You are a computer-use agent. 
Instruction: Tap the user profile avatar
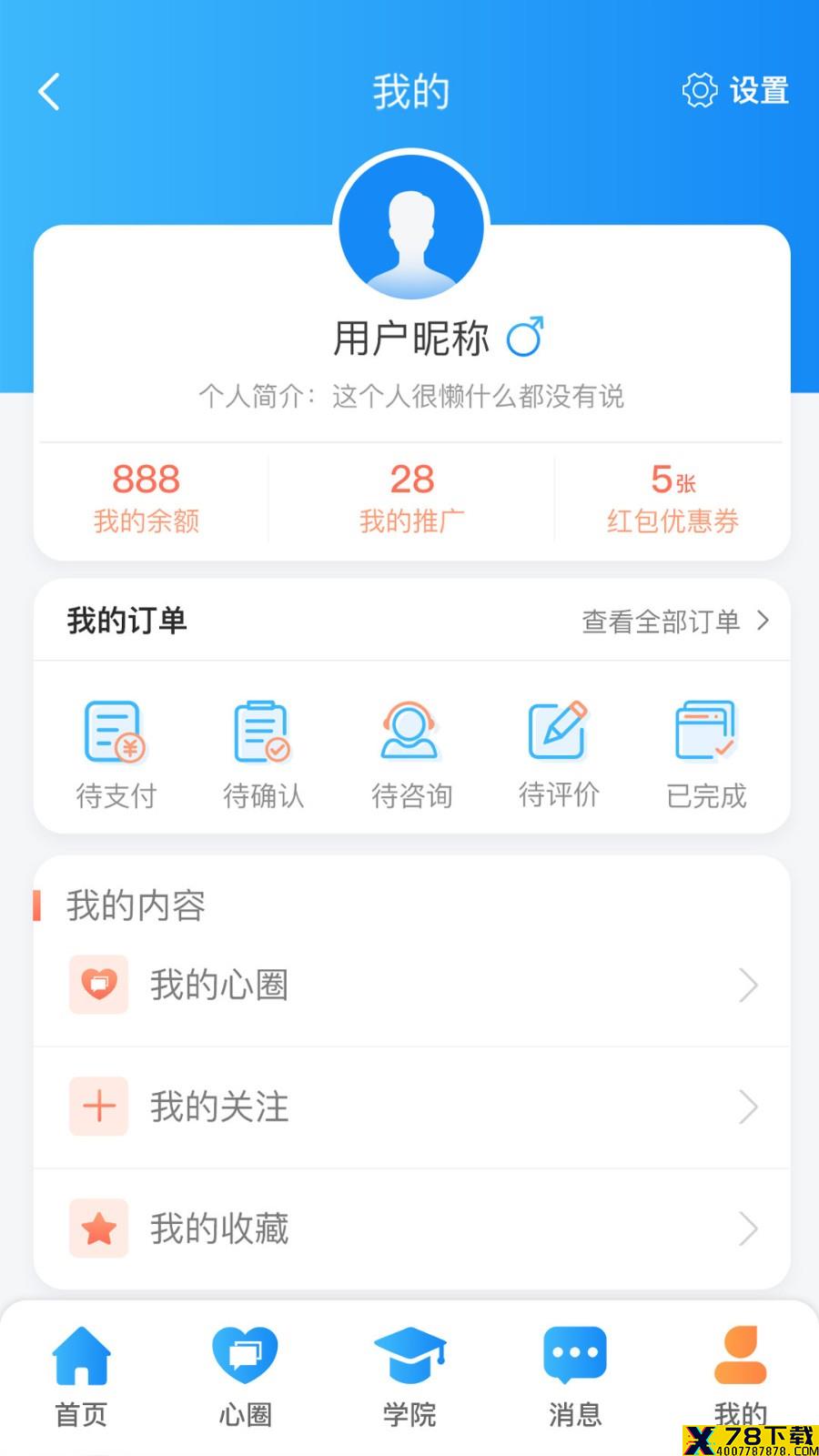[x=411, y=227]
